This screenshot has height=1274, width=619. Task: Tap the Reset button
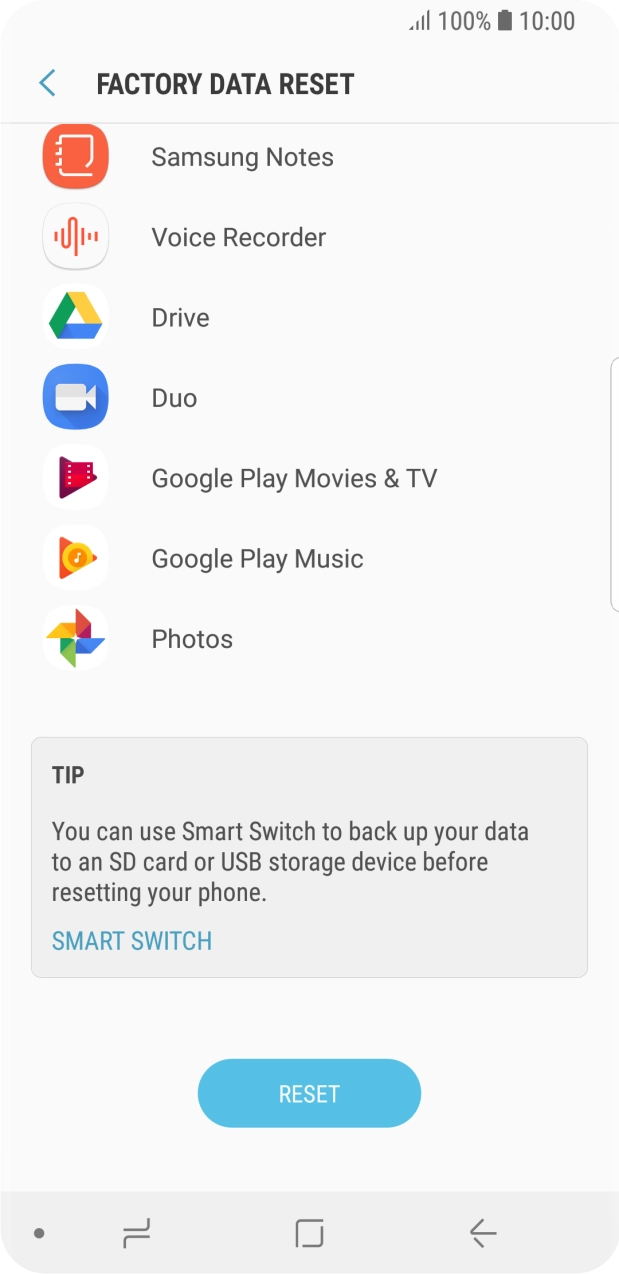coord(309,1094)
